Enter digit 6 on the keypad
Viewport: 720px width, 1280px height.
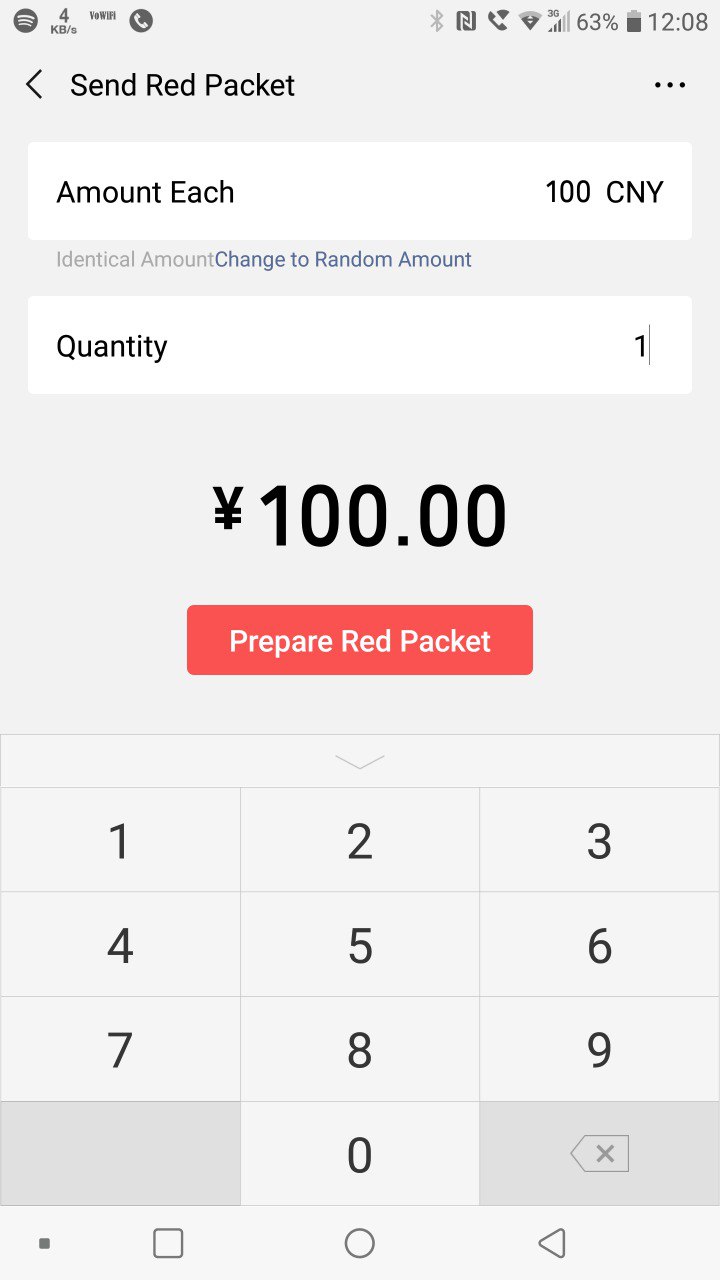(x=599, y=945)
